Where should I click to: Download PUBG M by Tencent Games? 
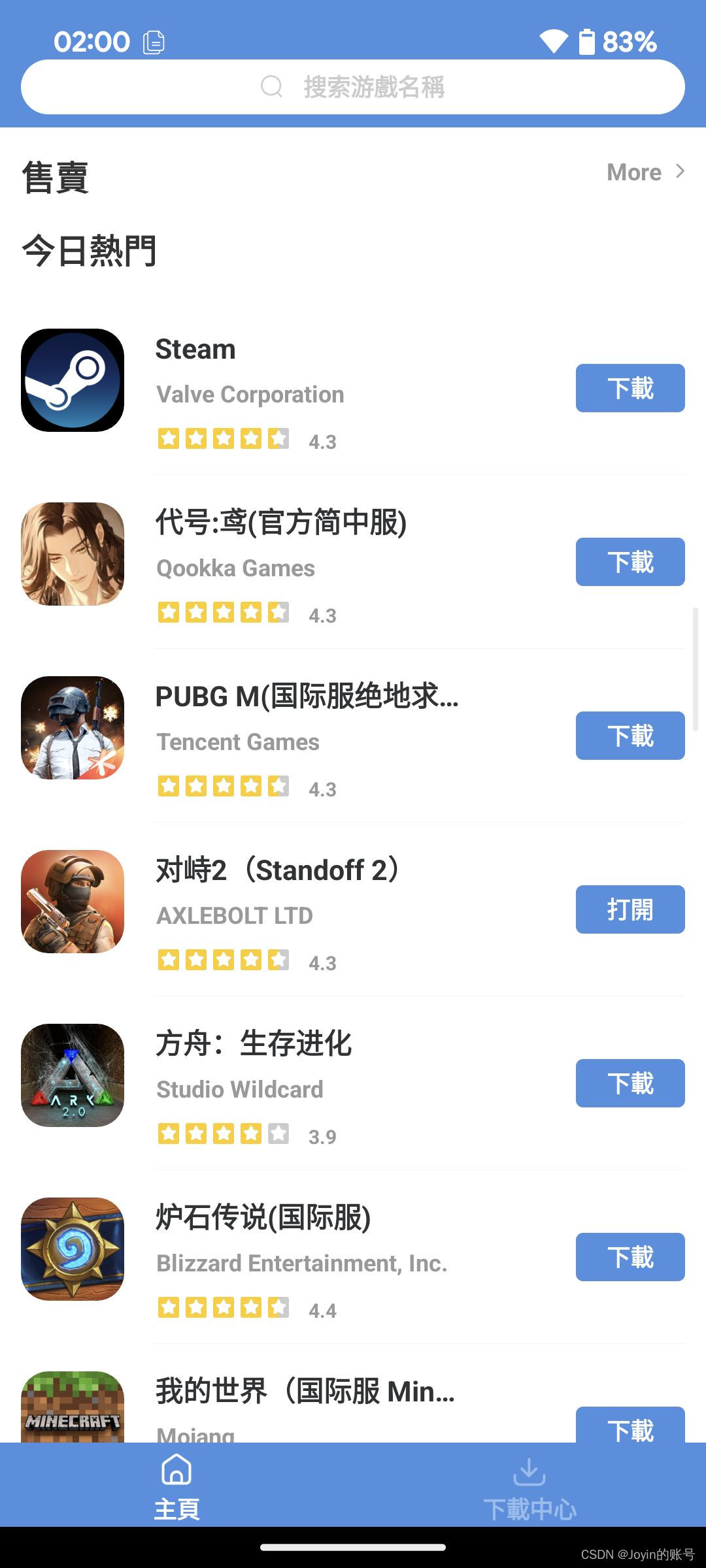[630, 736]
